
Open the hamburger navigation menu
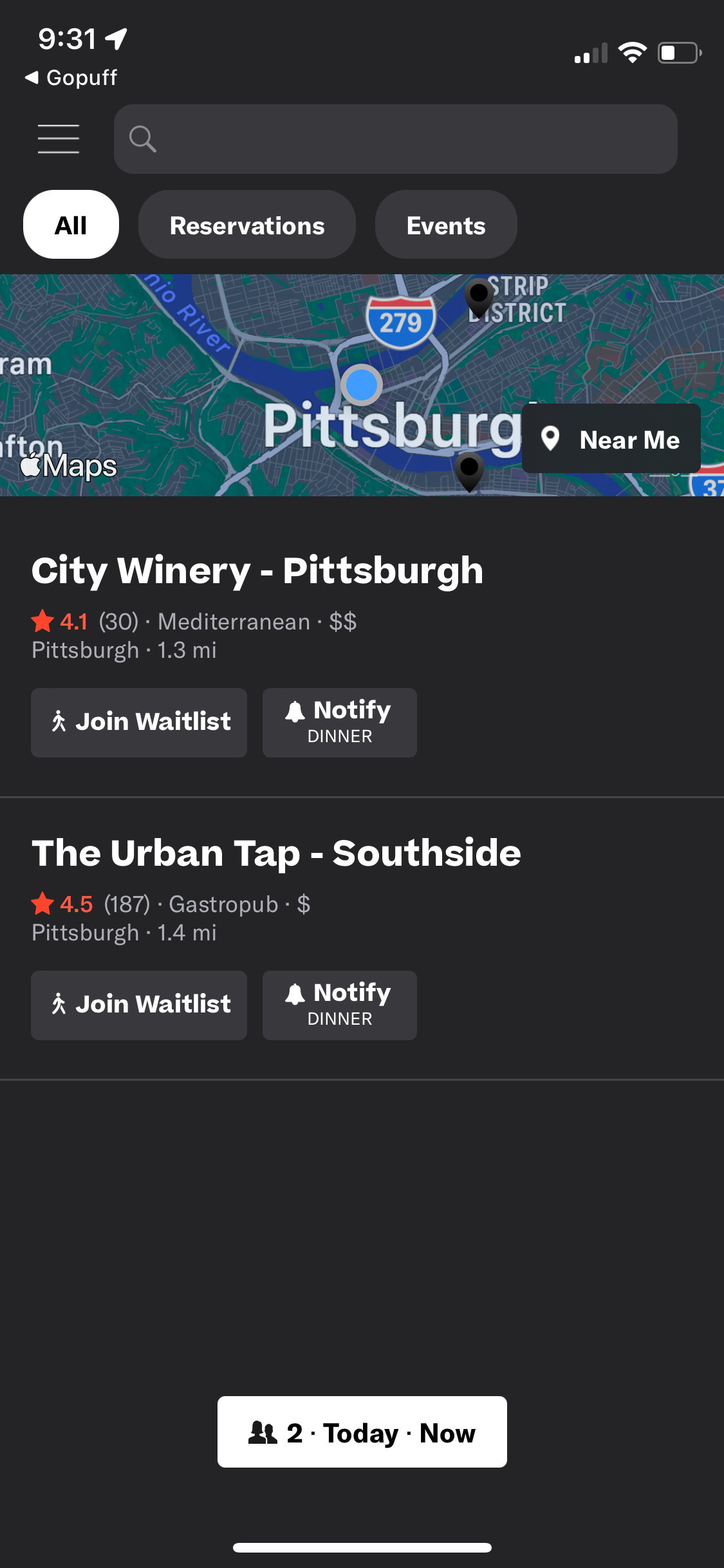pos(58,138)
